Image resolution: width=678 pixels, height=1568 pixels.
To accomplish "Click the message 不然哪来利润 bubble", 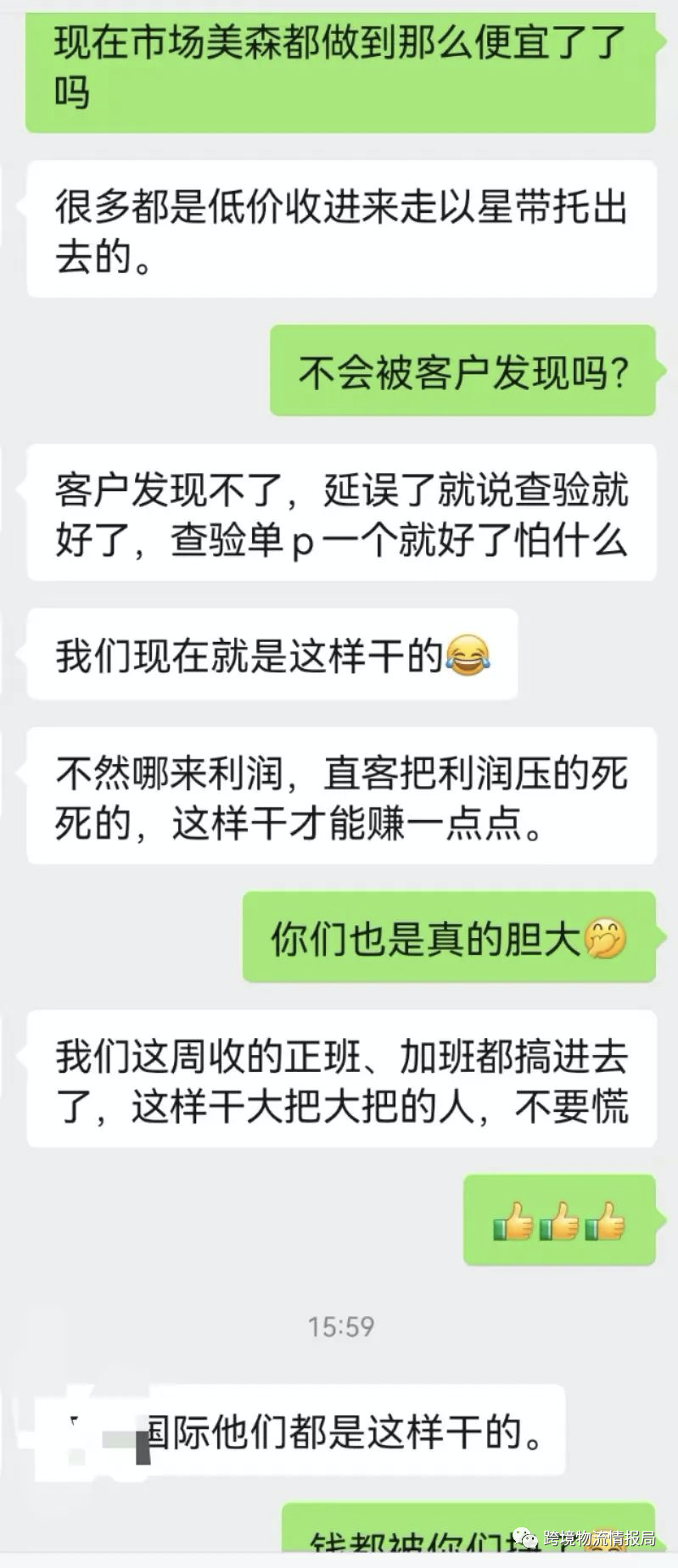I will pos(339,799).
